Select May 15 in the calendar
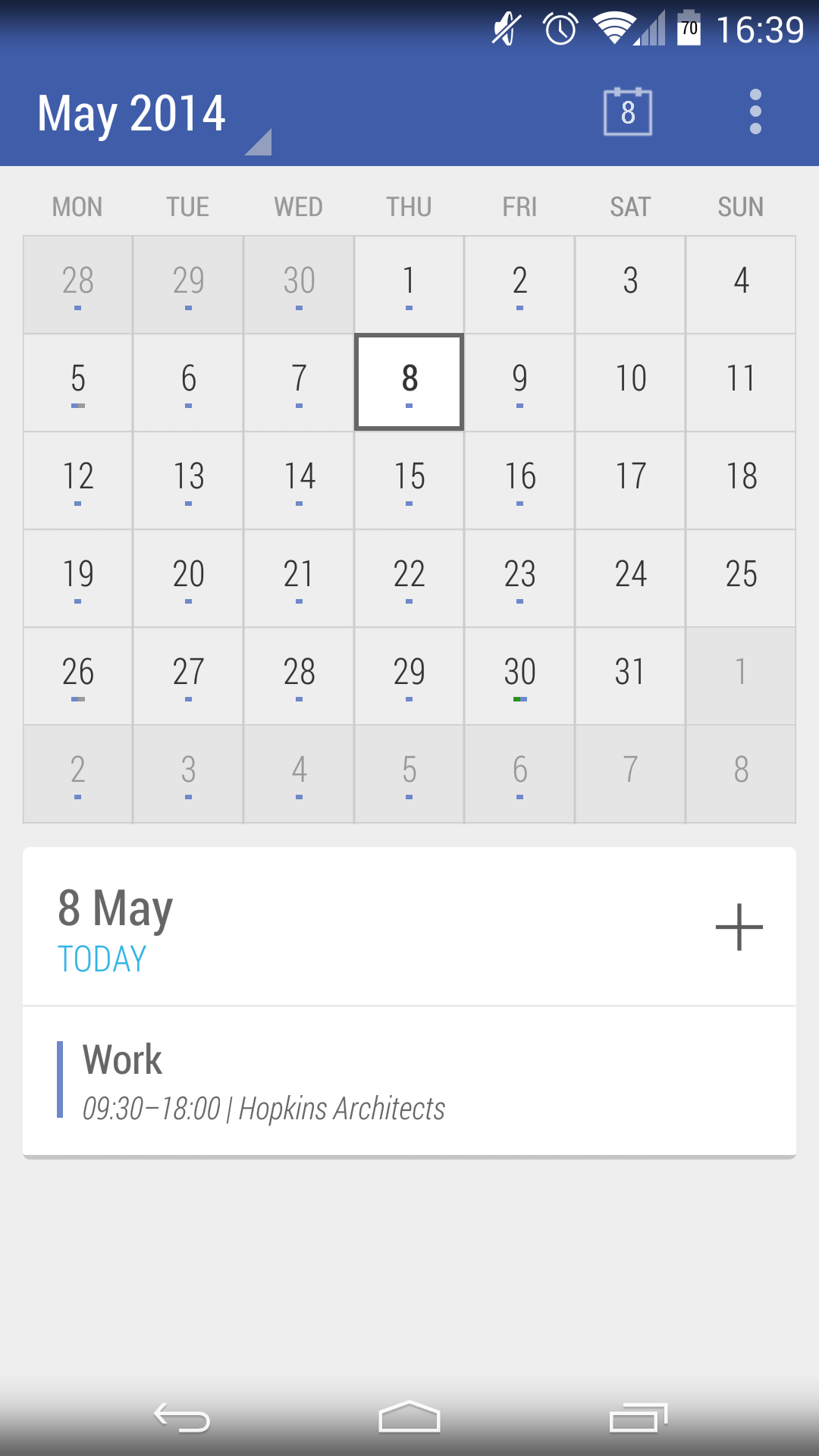 [x=409, y=481]
